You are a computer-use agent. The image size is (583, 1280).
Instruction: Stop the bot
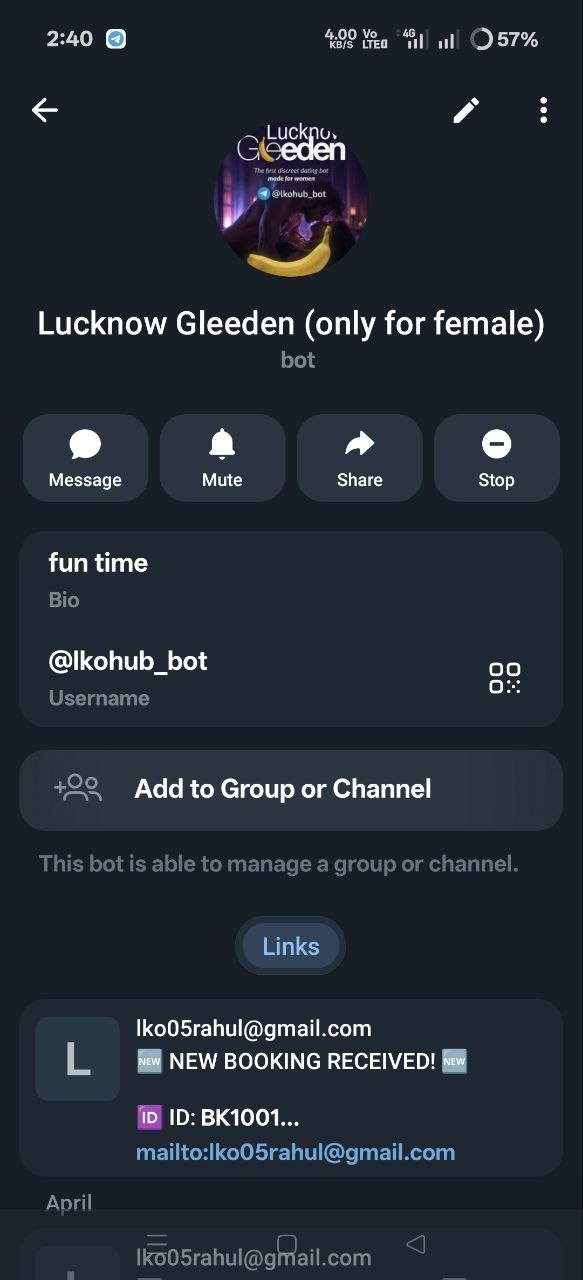click(496, 458)
